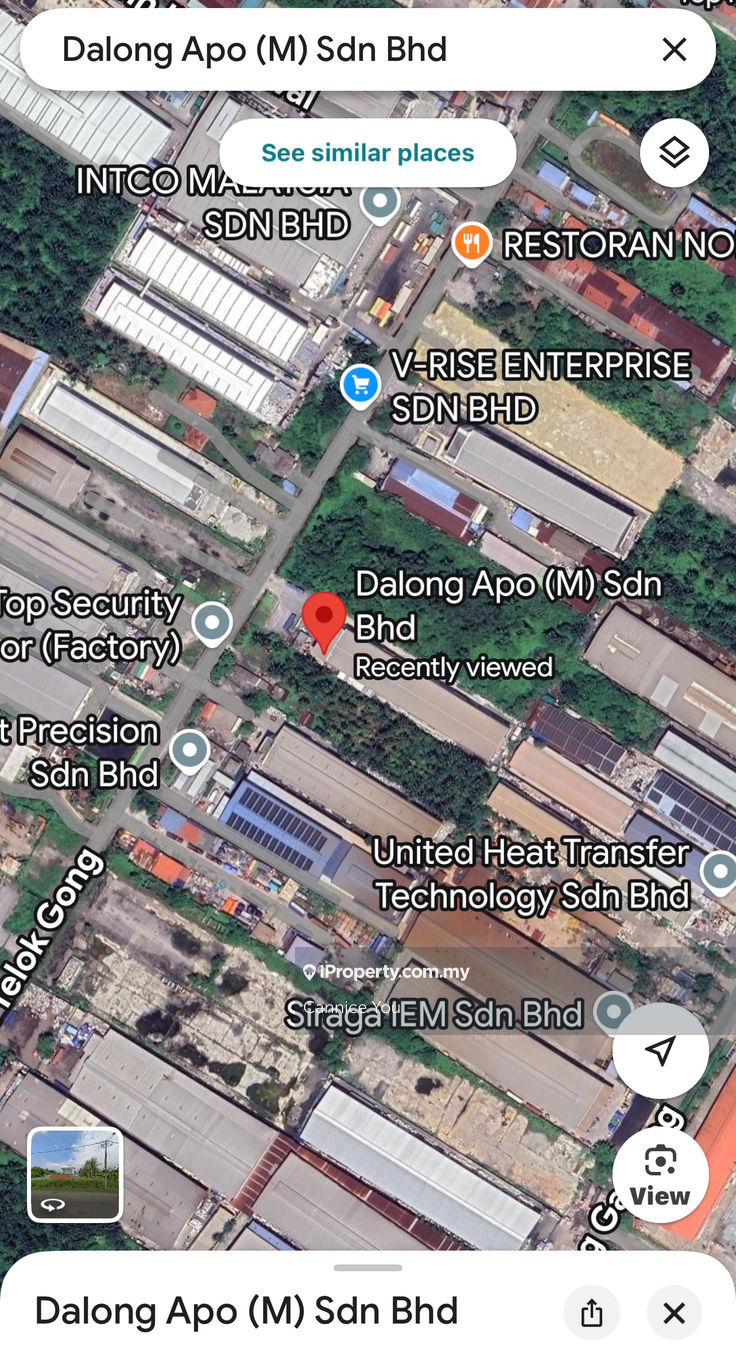Open the camera View button
Screen dimensions: 736x1354
point(660,1175)
